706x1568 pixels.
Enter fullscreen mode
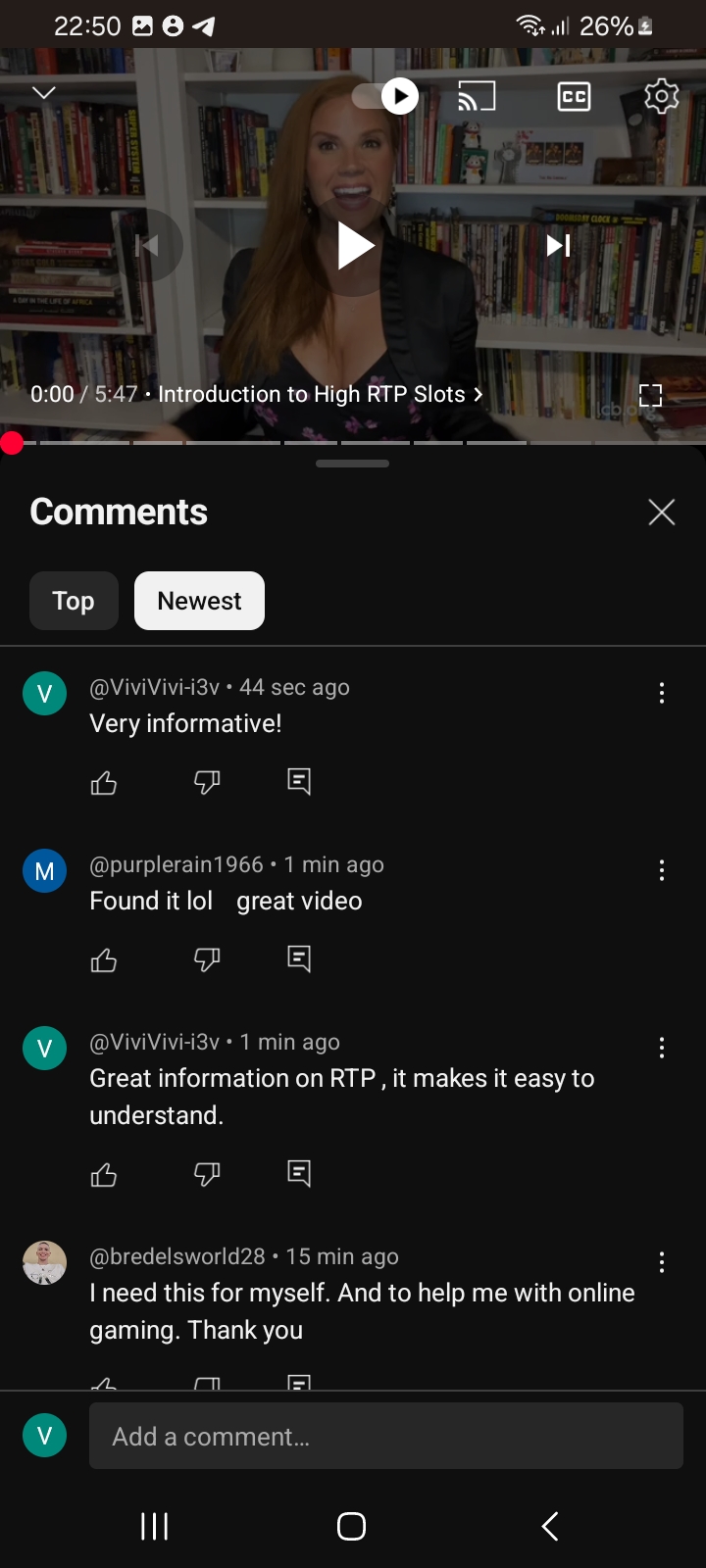point(650,396)
